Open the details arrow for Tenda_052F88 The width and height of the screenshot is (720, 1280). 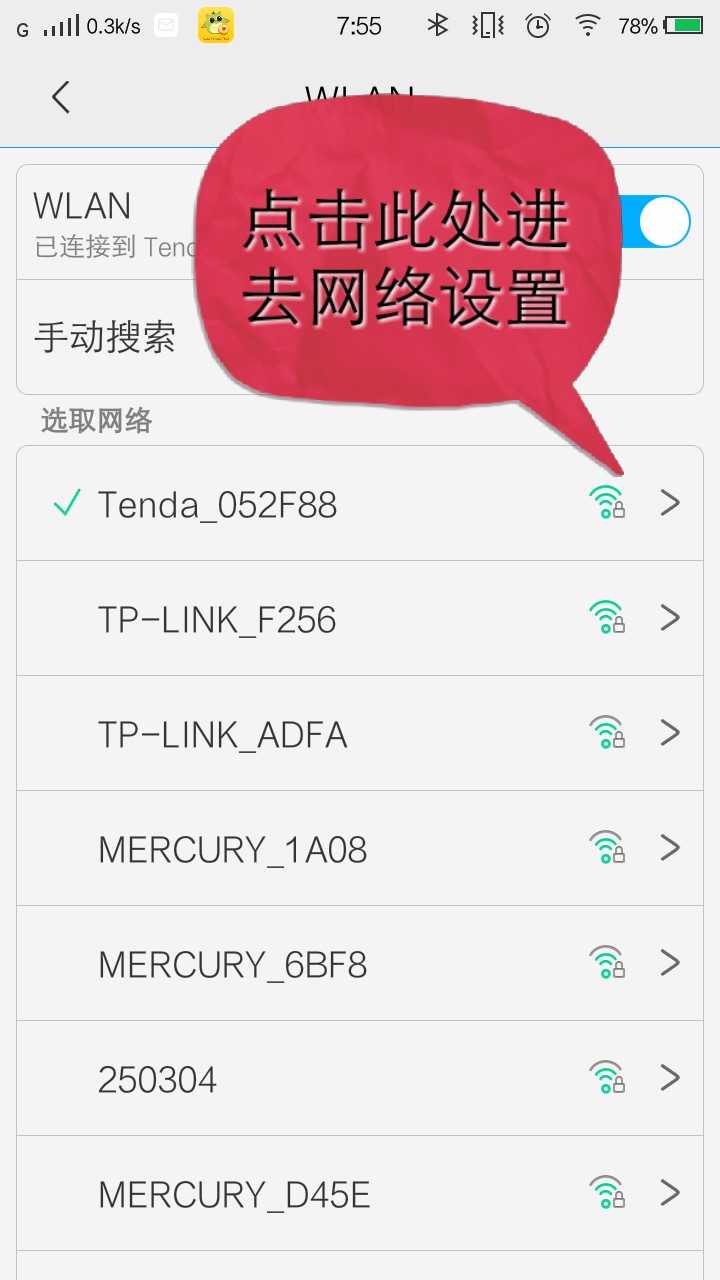coord(670,503)
